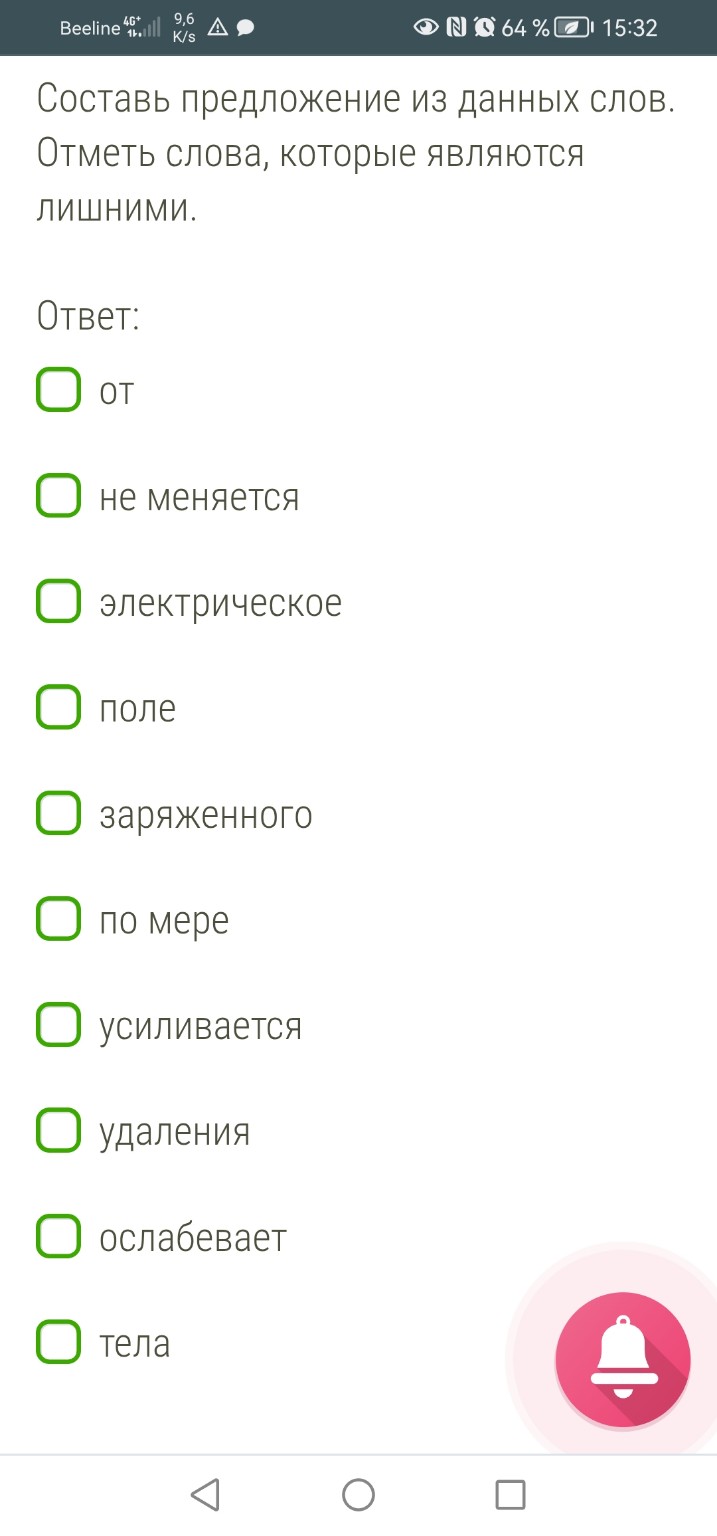Image resolution: width=717 pixels, height=1536 pixels.
Task: Go back using the system back button
Action: pyautogui.click(x=205, y=1495)
